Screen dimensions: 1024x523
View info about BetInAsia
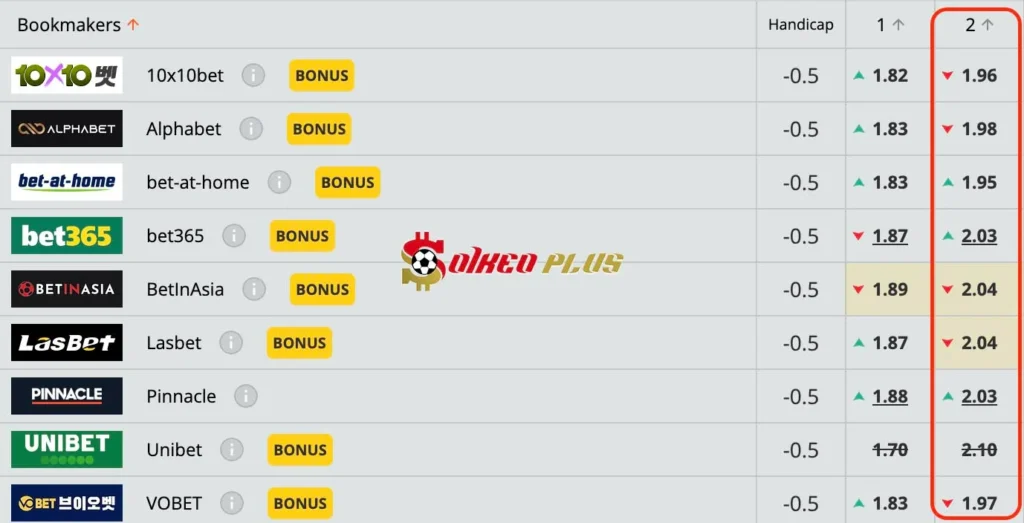coord(254,289)
